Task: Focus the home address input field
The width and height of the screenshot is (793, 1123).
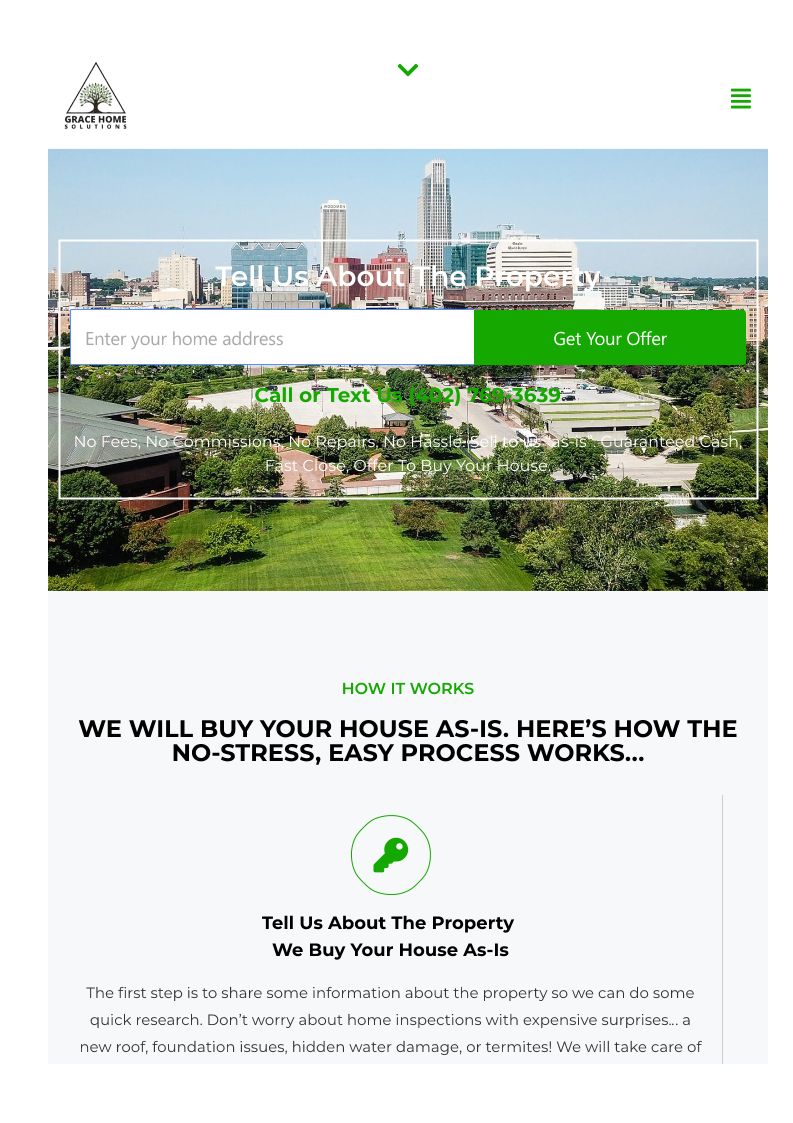Action: pyautogui.click(x=272, y=338)
